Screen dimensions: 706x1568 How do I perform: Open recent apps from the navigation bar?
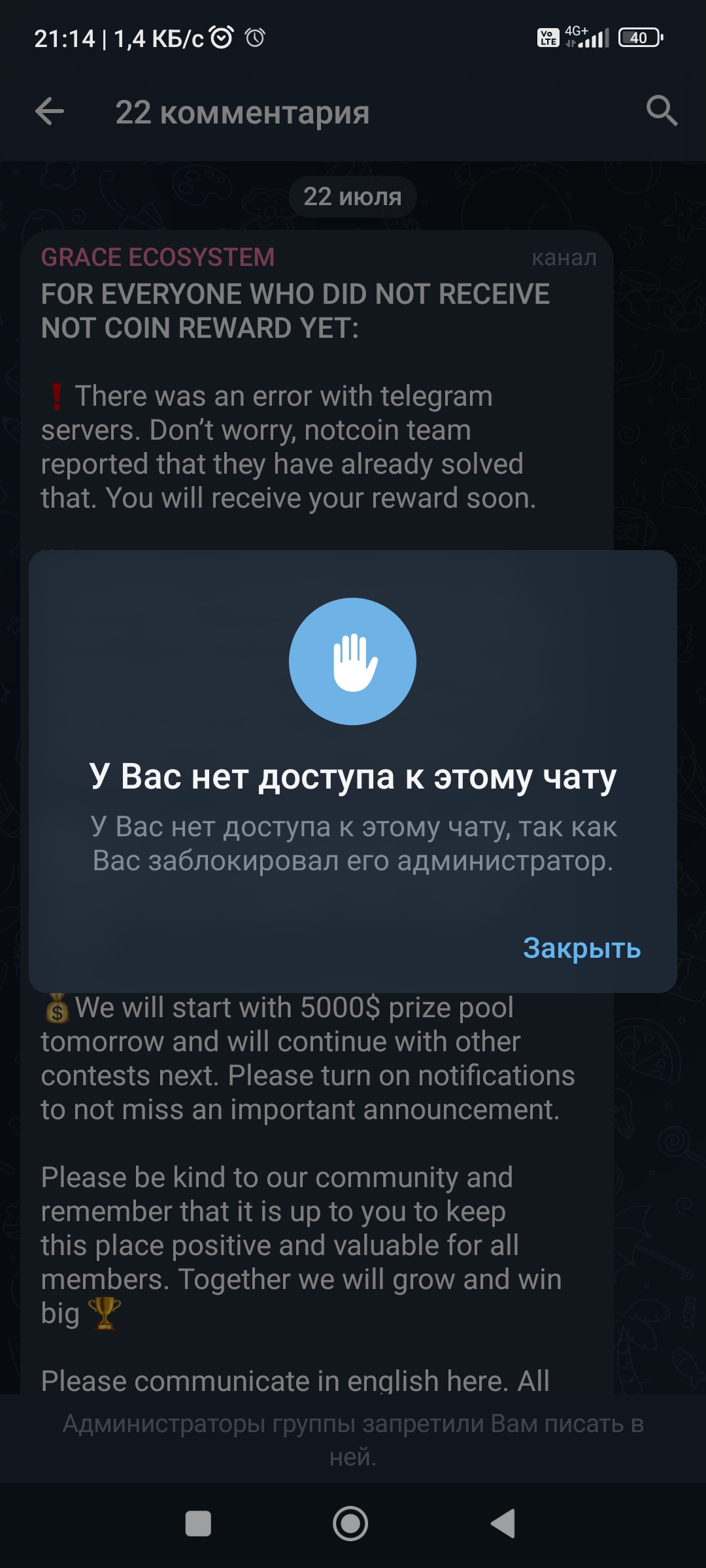[198, 1524]
